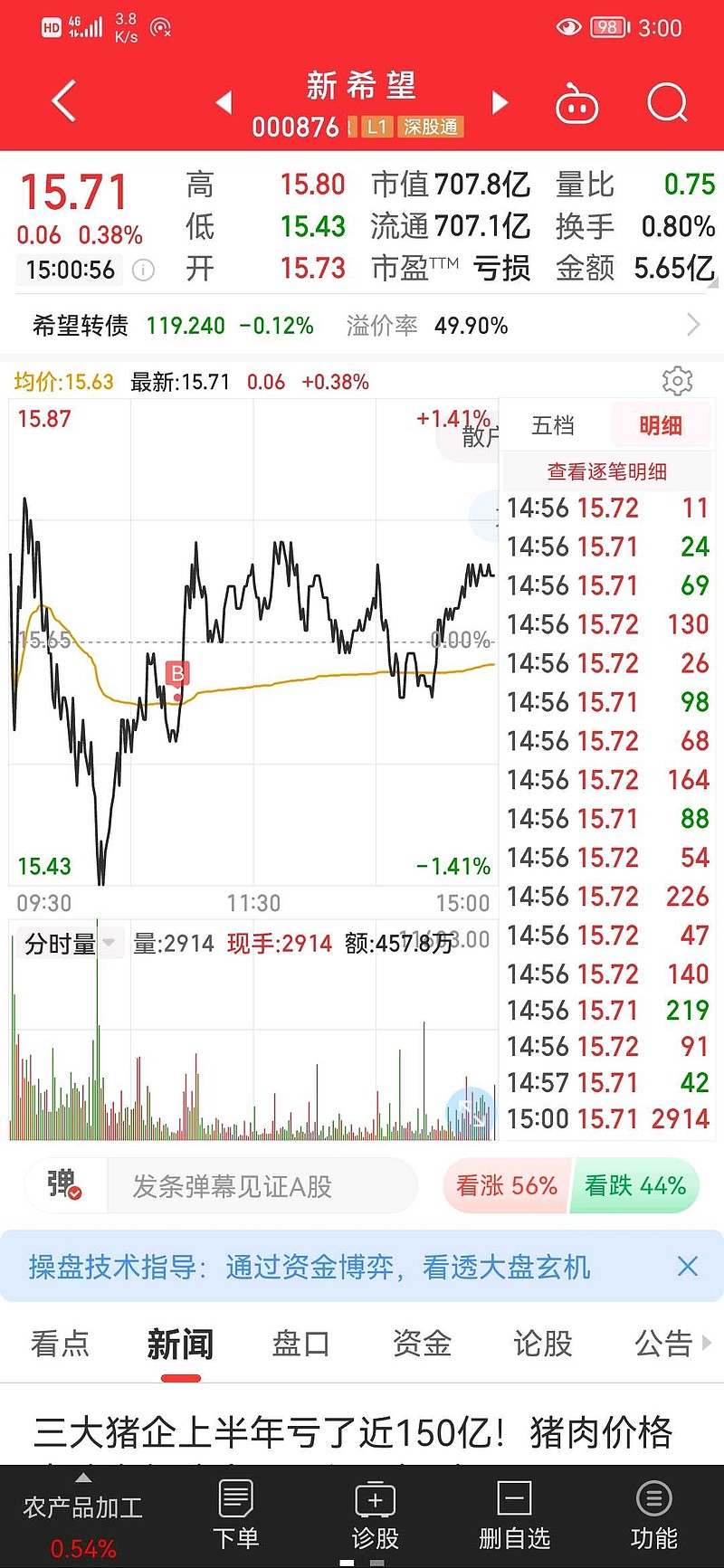724x1568 pixels.
Task: Switch to the 资金 tab
Action: pyautogui.click(x=423, y=1344)
